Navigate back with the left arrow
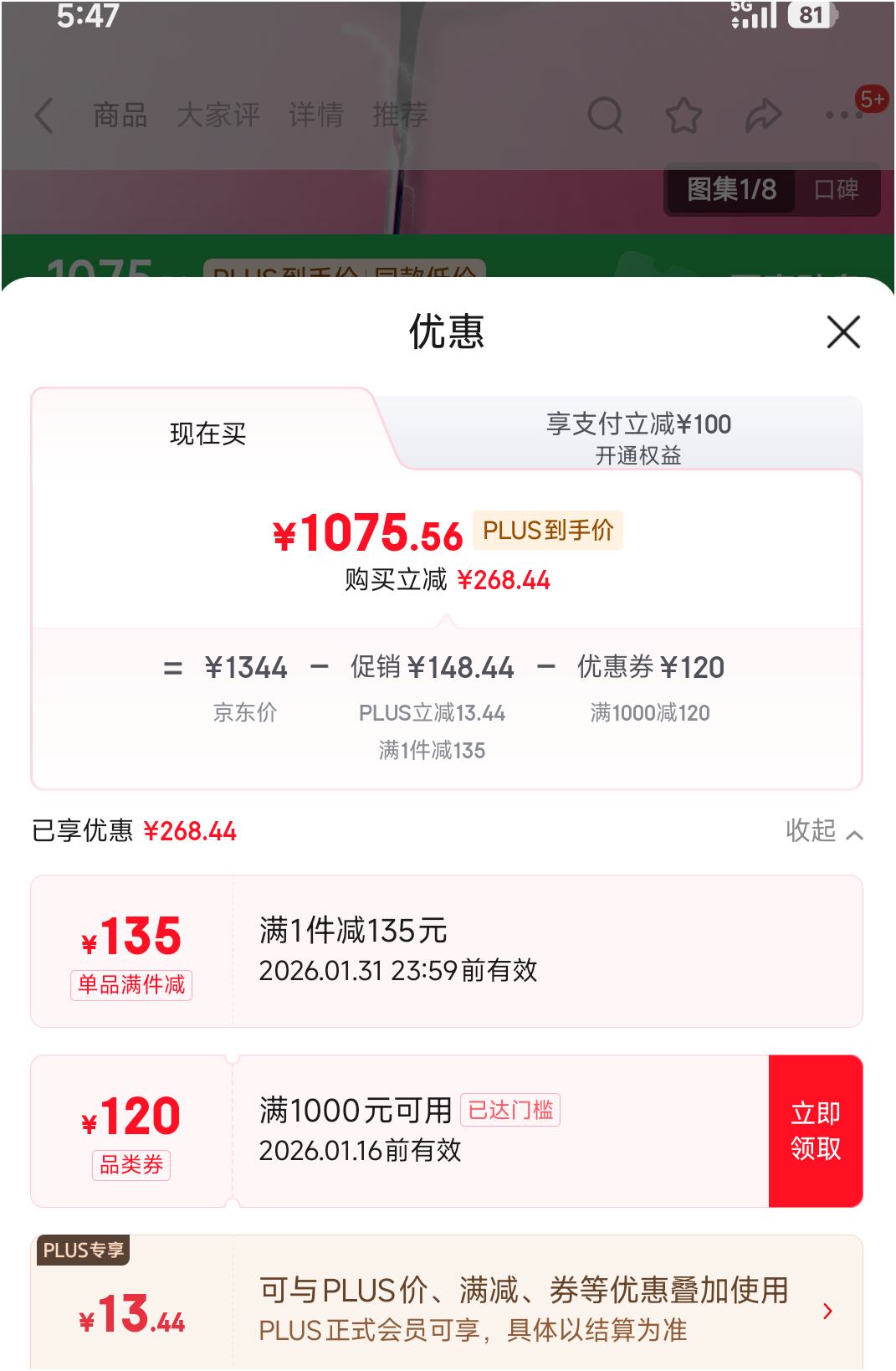 pos(42,116)
